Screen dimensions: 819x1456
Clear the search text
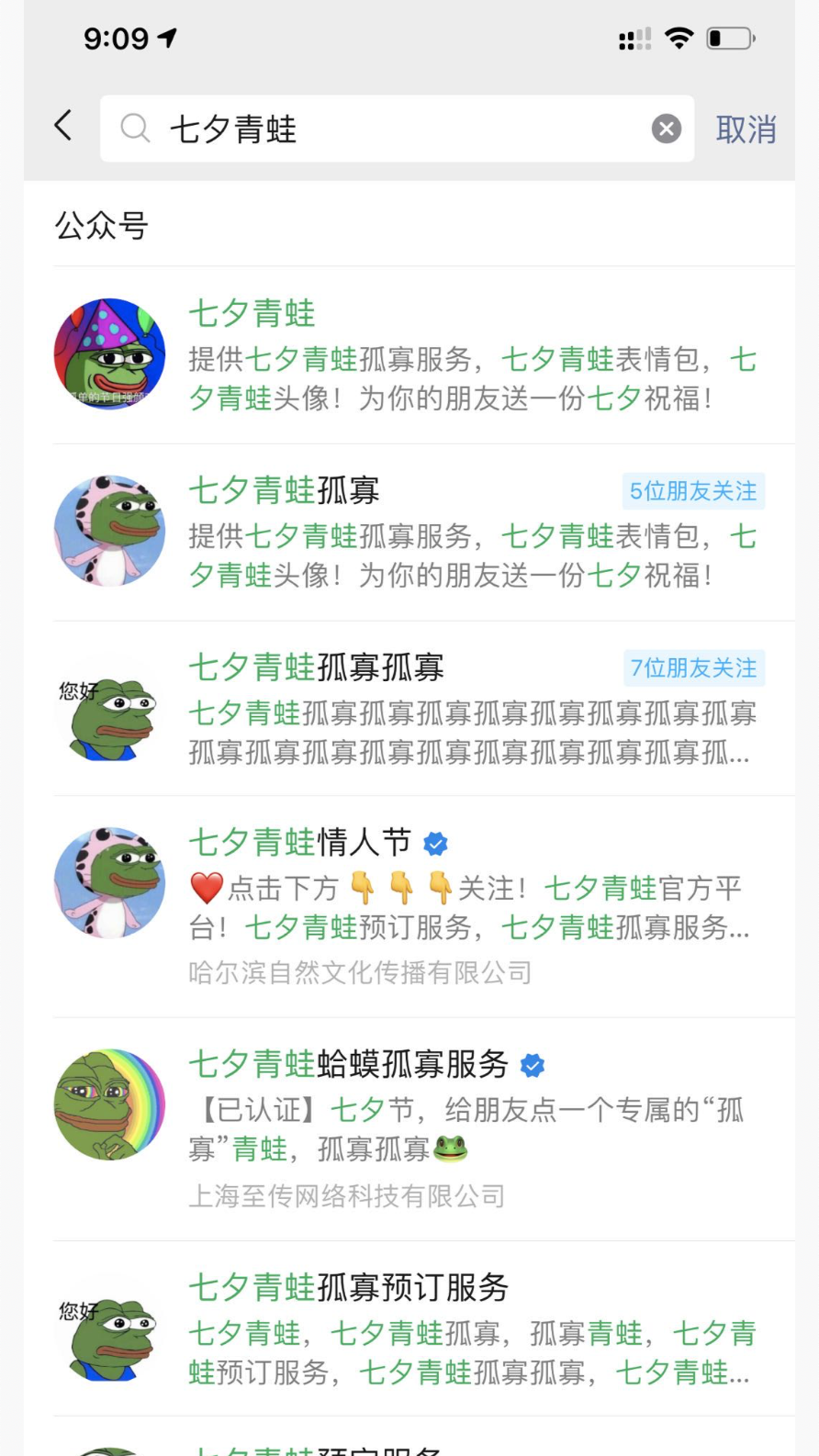point(666,129)
